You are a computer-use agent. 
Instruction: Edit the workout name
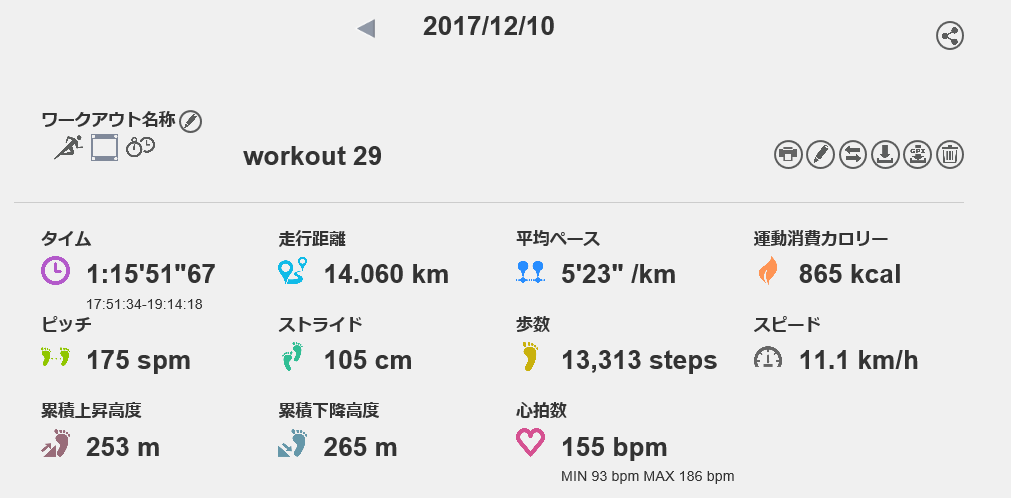point(190,121)
